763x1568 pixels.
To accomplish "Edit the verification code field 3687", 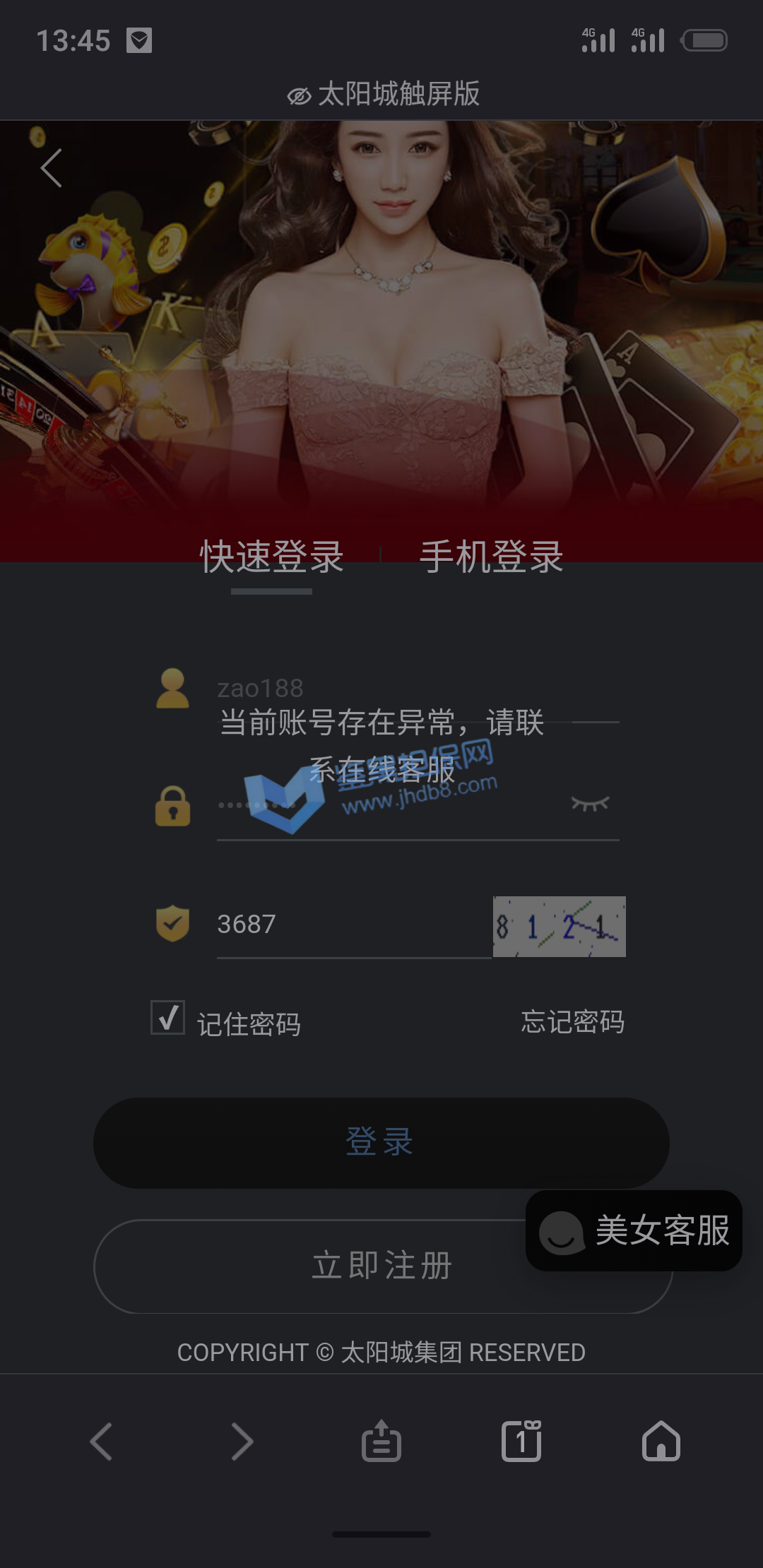I will [x=353, y=925].
